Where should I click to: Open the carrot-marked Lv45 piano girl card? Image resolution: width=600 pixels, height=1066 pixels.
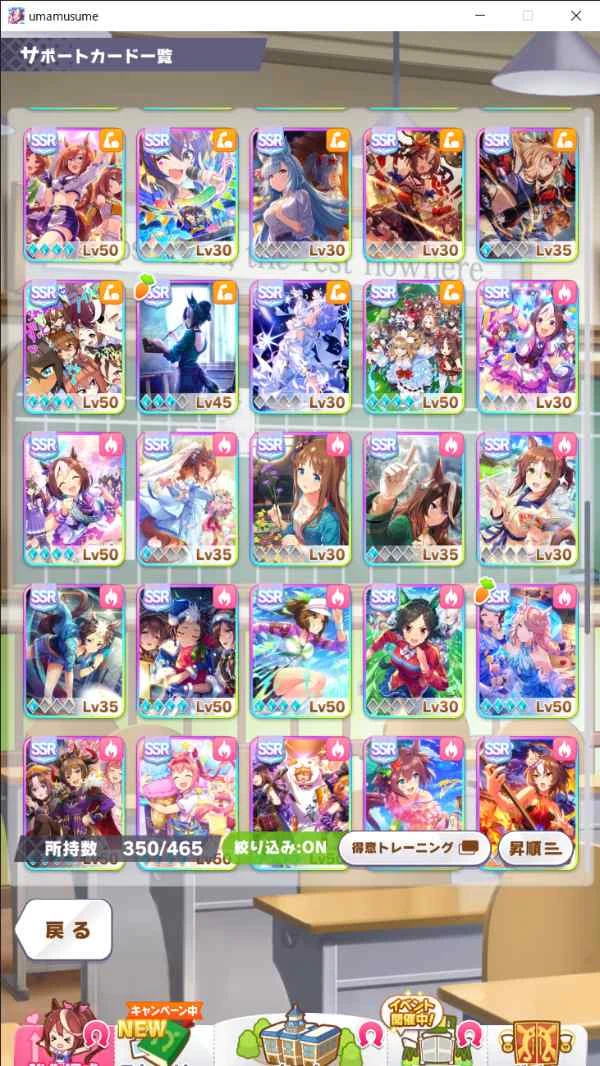coord(188,347)
